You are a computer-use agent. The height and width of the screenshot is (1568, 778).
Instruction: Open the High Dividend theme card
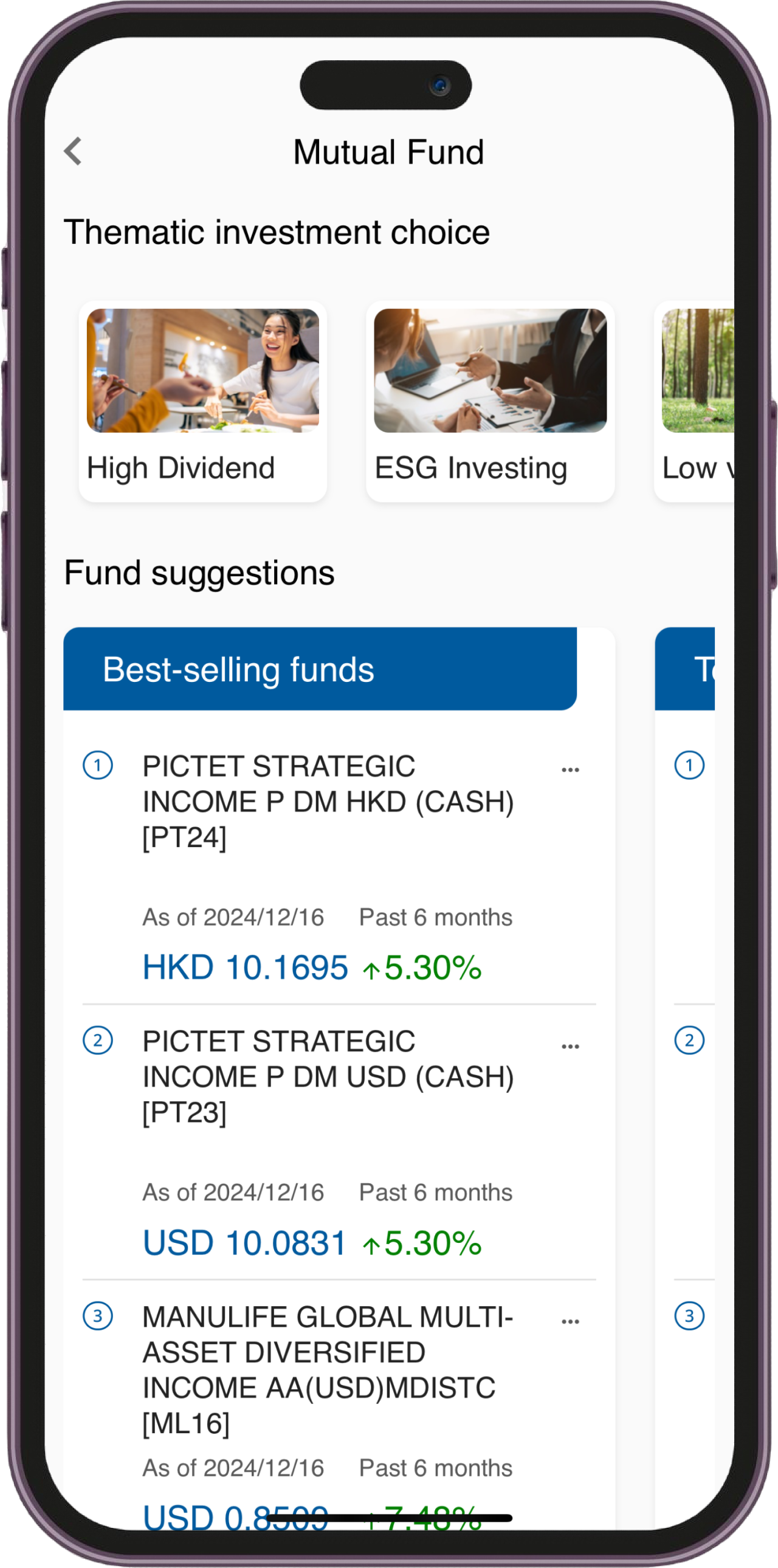tap(203, 401)
